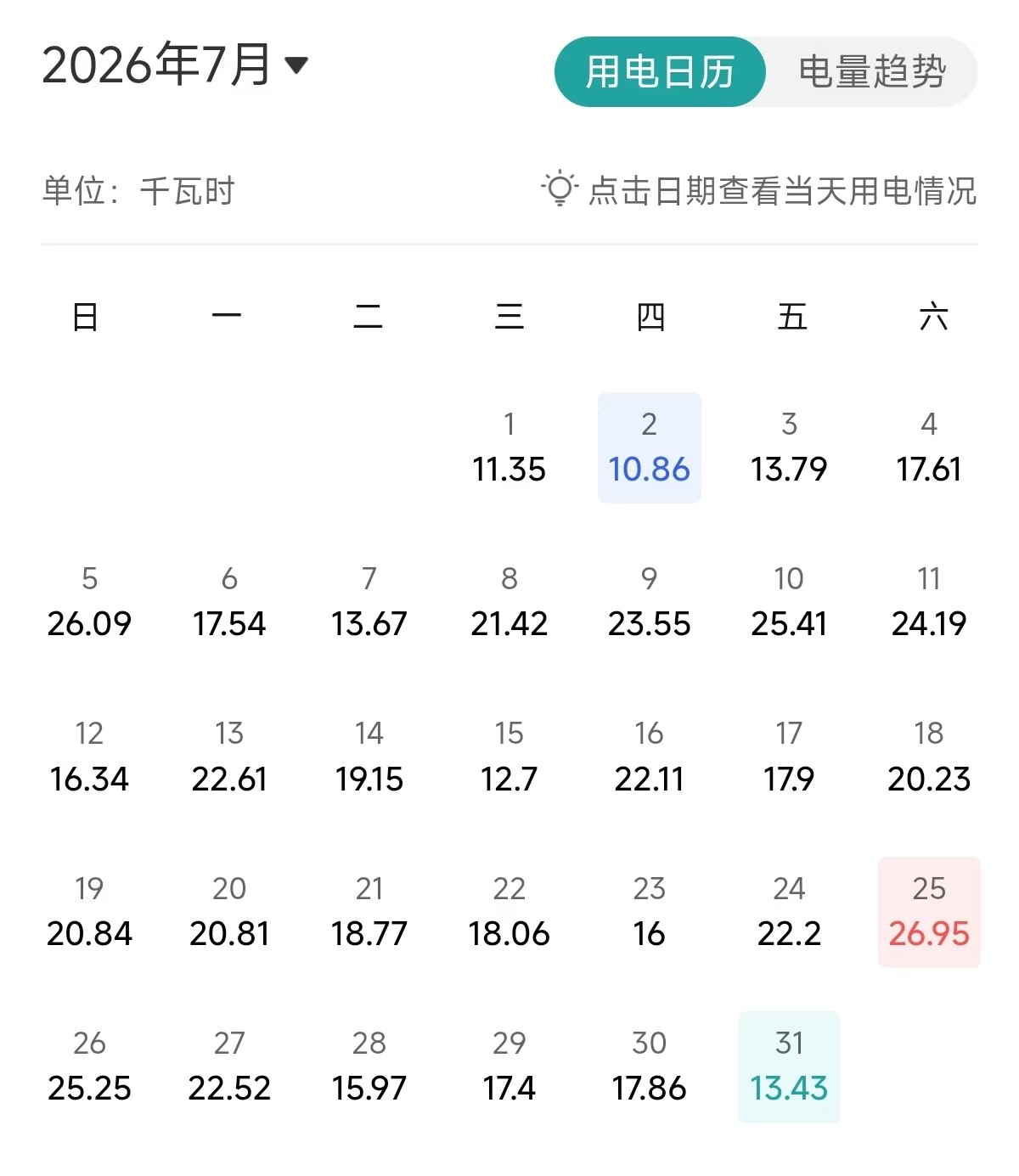The height and width of the screenshot is (1176, 1019).
Task: Tap July 27 with 22.52 usage
Action: pos(229,1066)
